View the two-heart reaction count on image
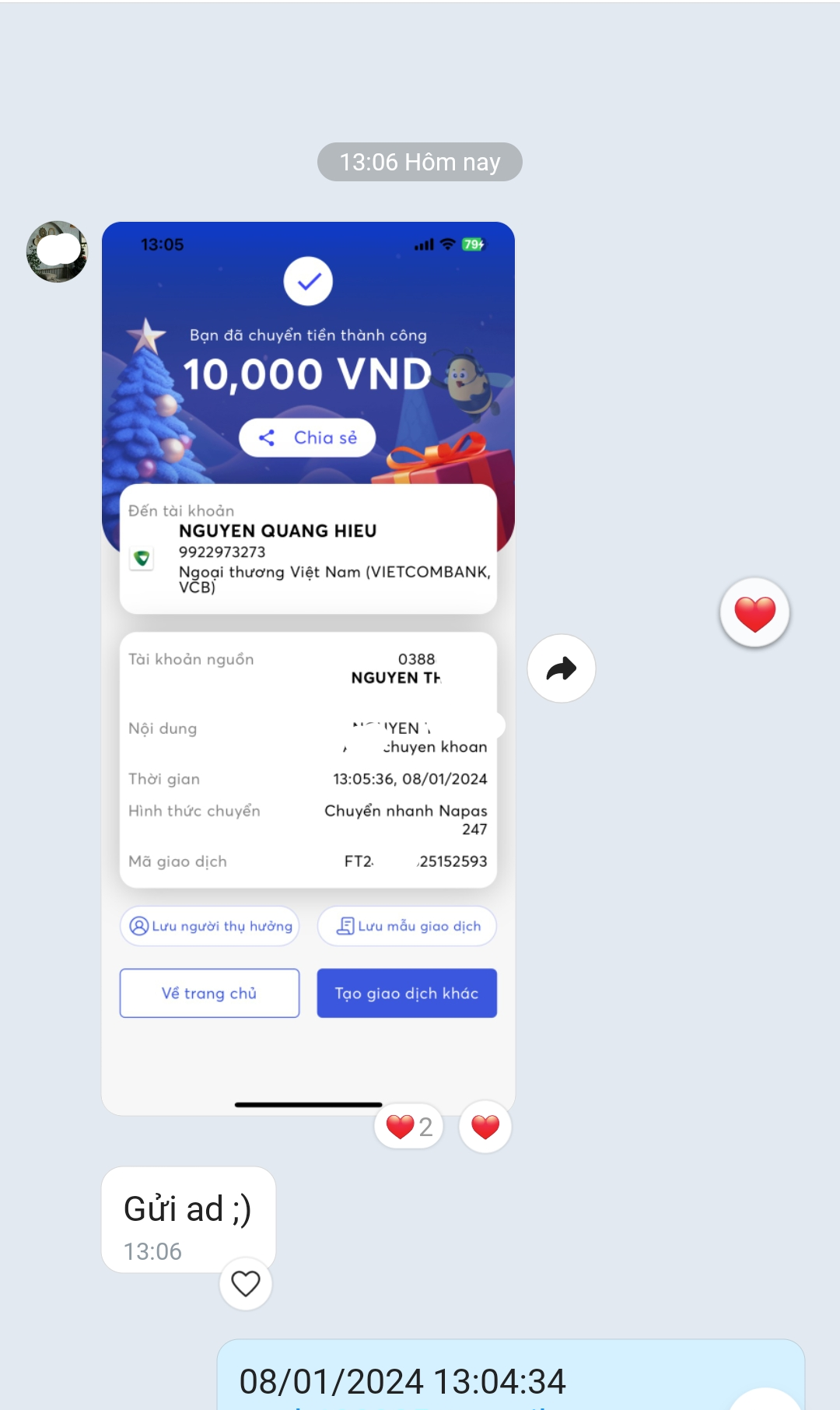840x1410 pixels. (x=409, y=1127)
